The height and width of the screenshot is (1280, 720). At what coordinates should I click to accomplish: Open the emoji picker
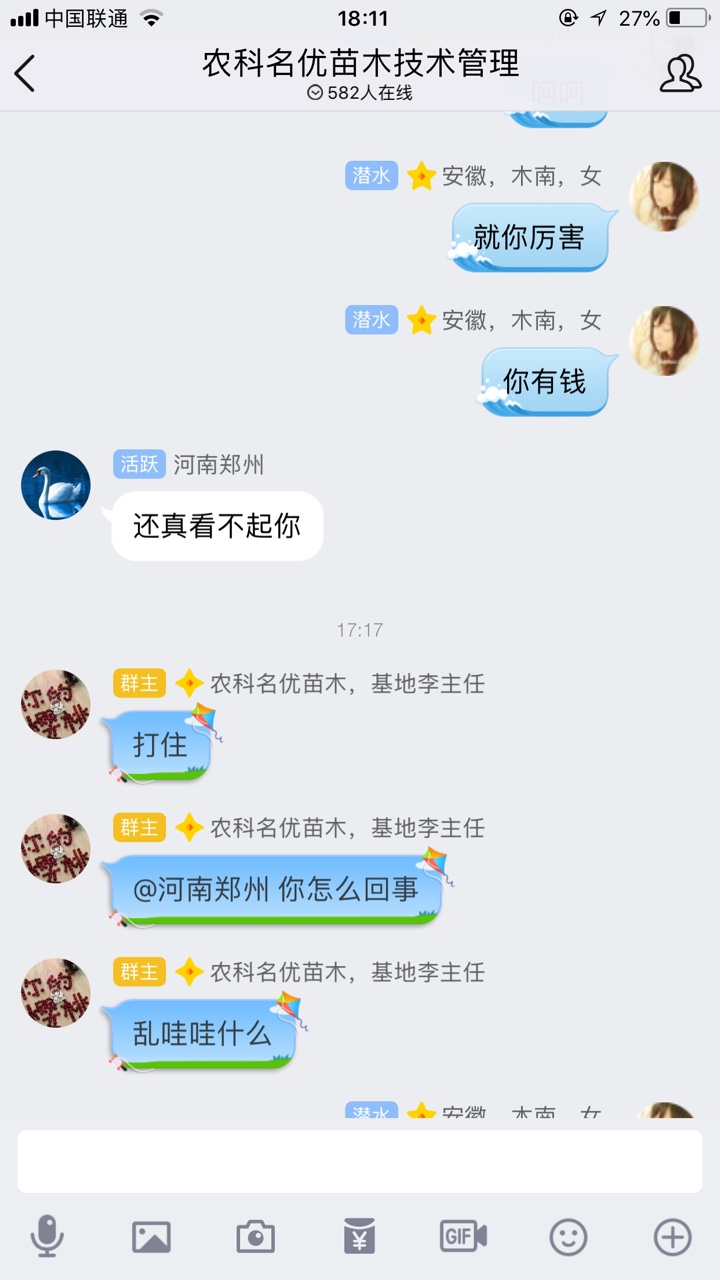(x=568, y=1237)
